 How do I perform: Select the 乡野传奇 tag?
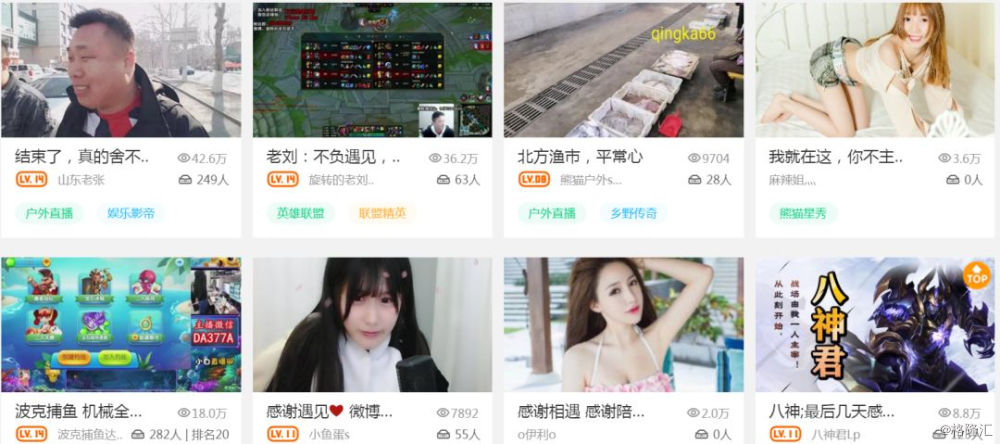coord(635,213)
